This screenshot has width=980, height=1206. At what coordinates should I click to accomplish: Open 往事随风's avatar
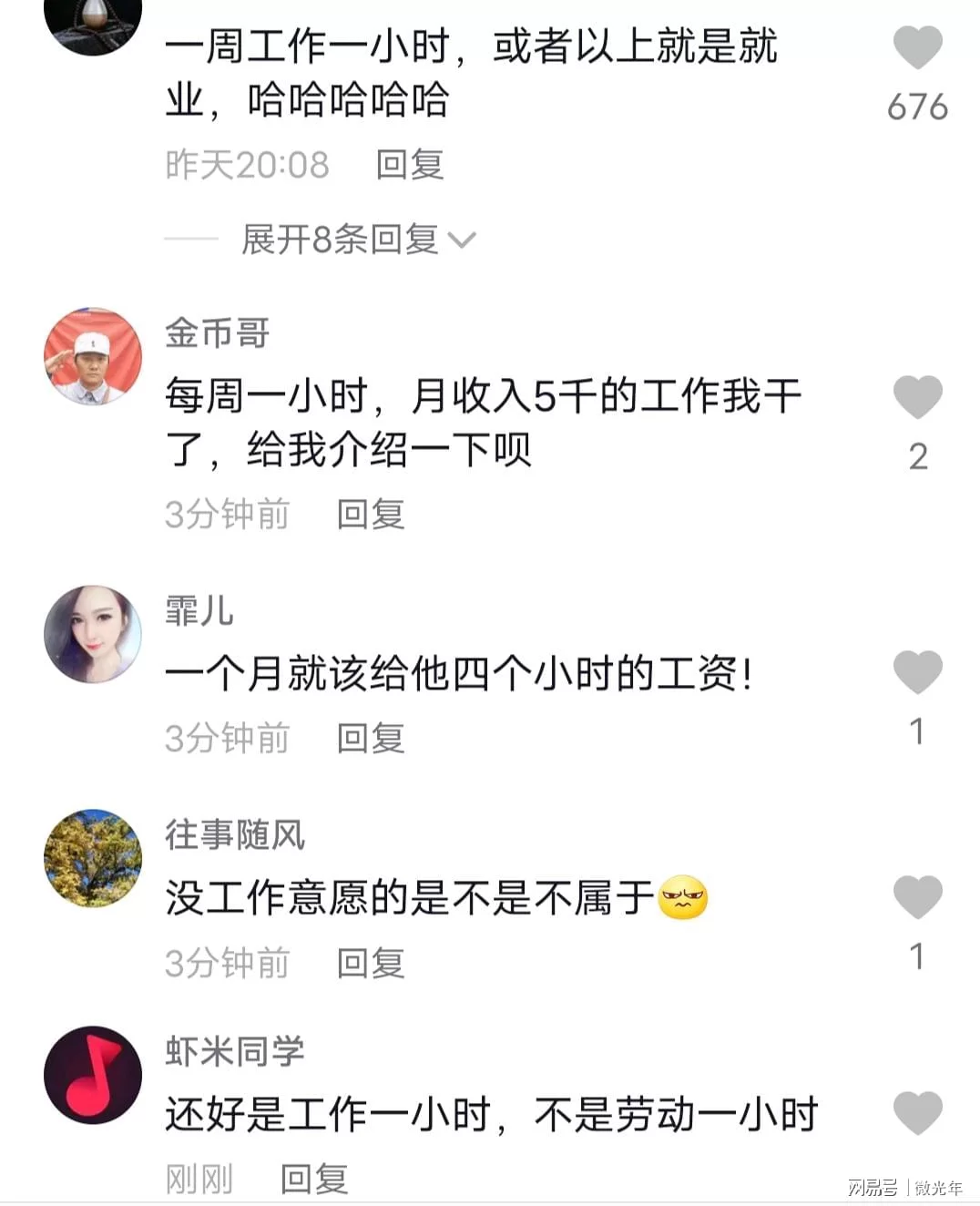93,858
